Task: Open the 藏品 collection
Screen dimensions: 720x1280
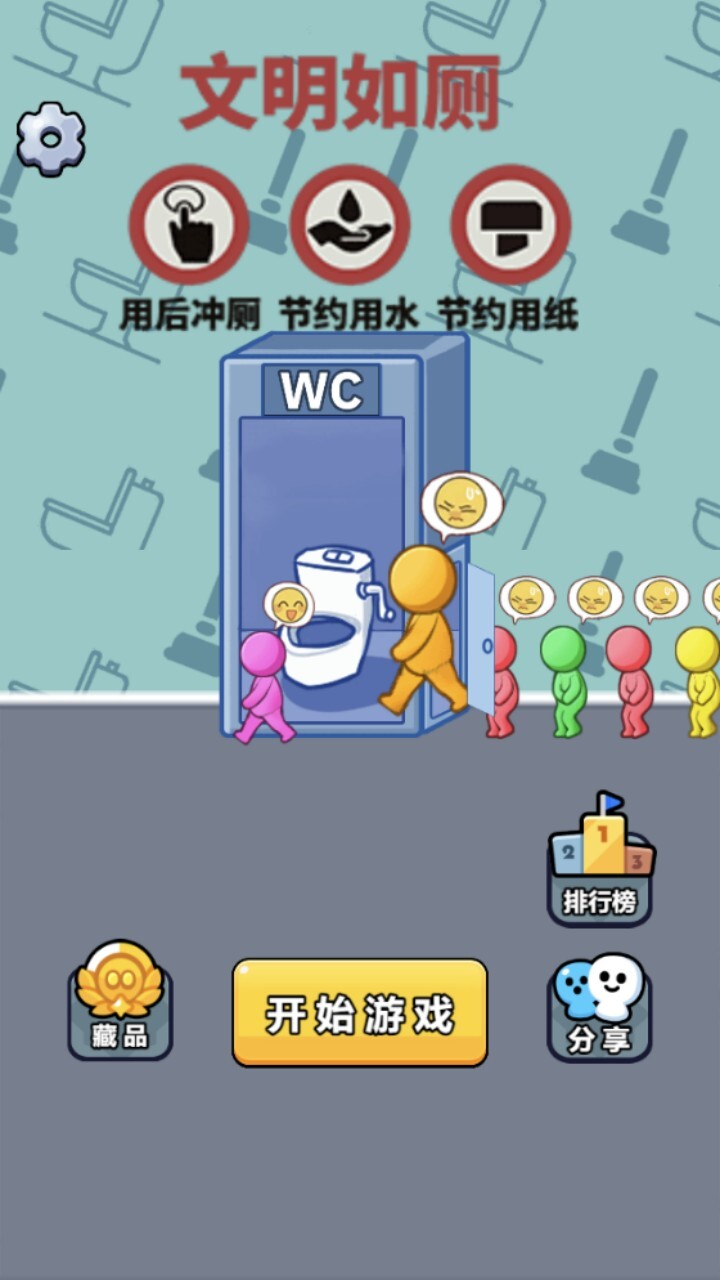Action: coord(120,1002)
